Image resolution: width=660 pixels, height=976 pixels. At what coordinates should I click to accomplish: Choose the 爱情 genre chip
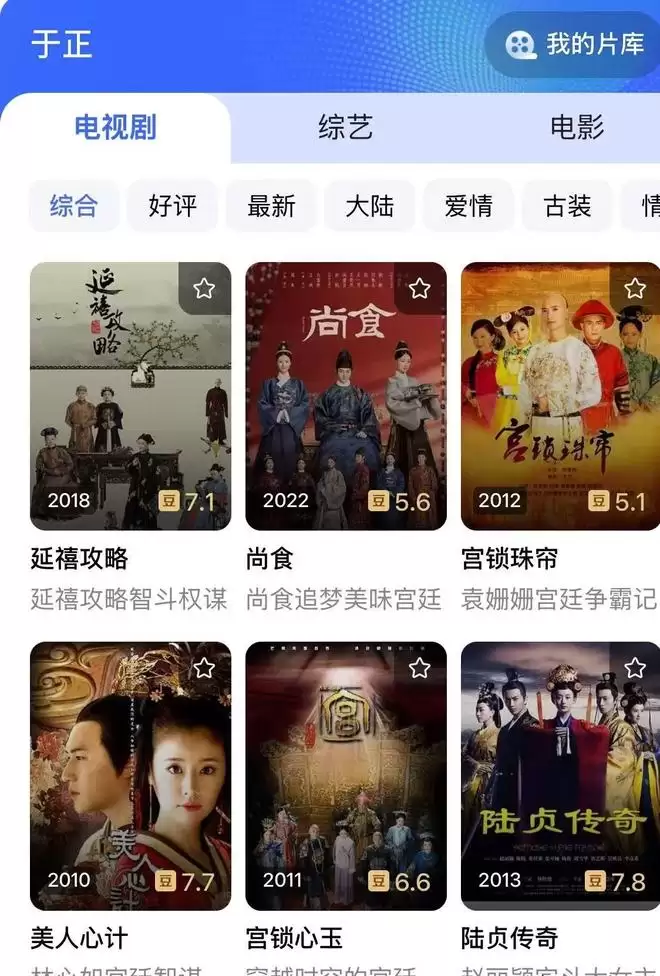[468, 206]
